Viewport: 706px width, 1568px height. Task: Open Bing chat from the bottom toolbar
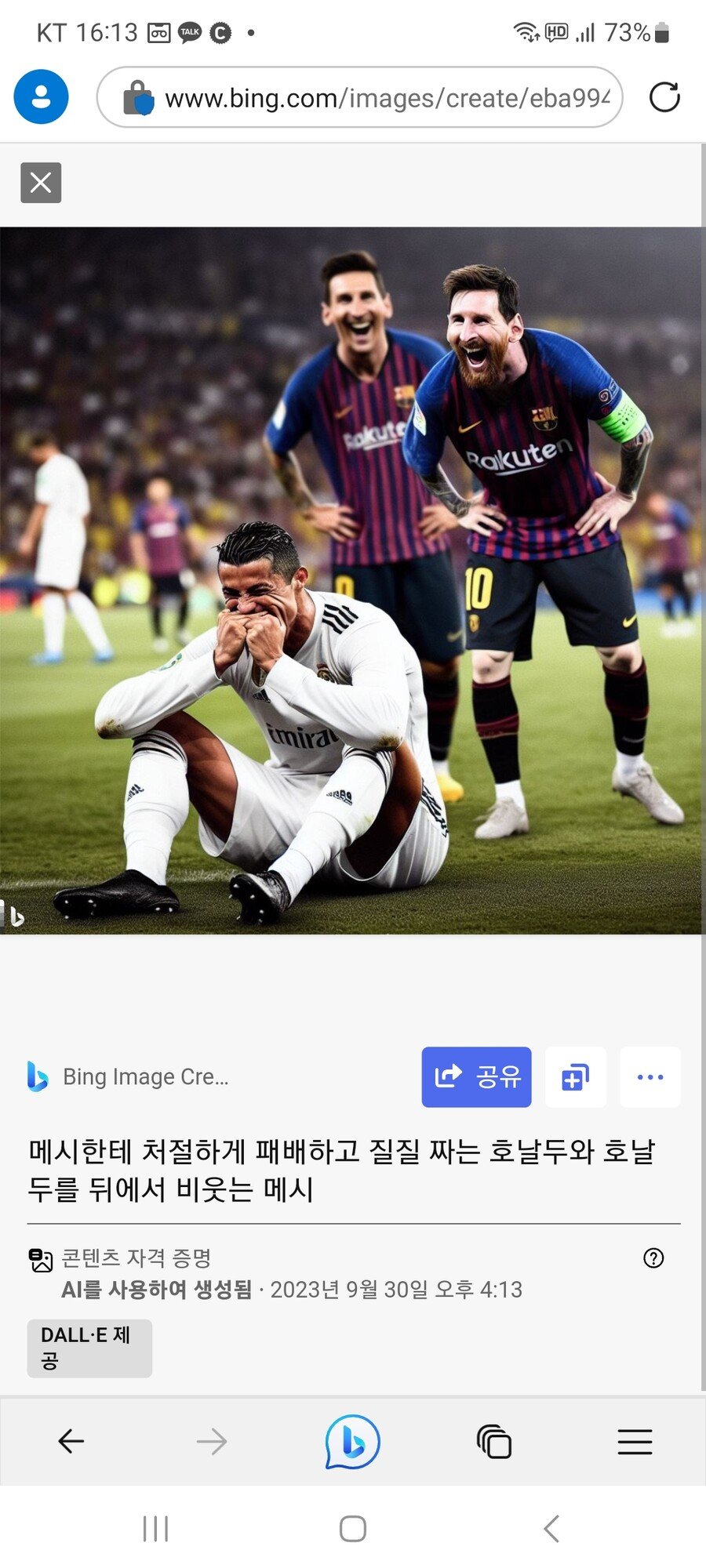click(352, 1441)
